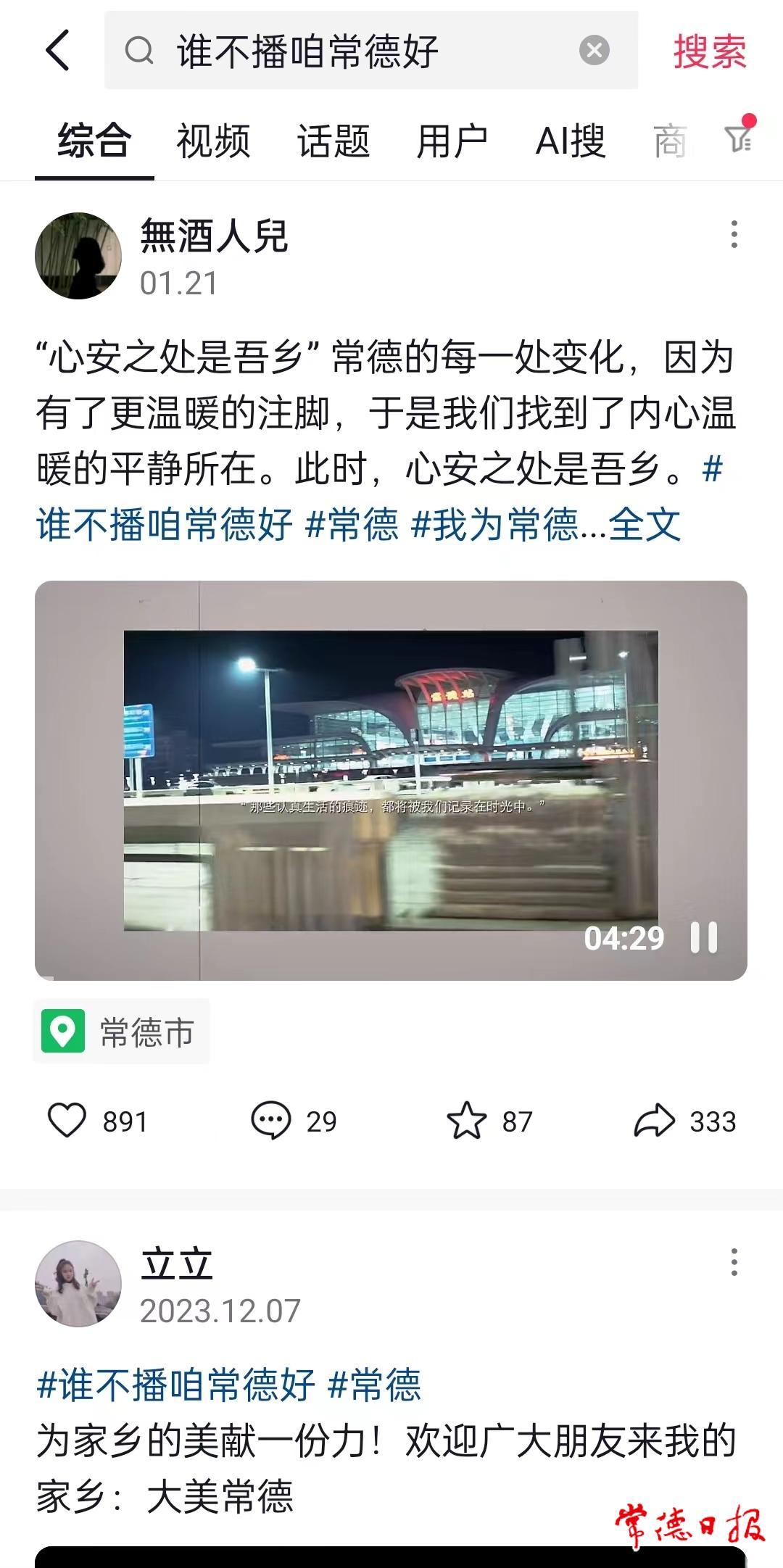Switch to the 话题 tab
Image resolution: width=783 pixels, height=1568 pixels.
pyautogui.click(x=333, y=141)
